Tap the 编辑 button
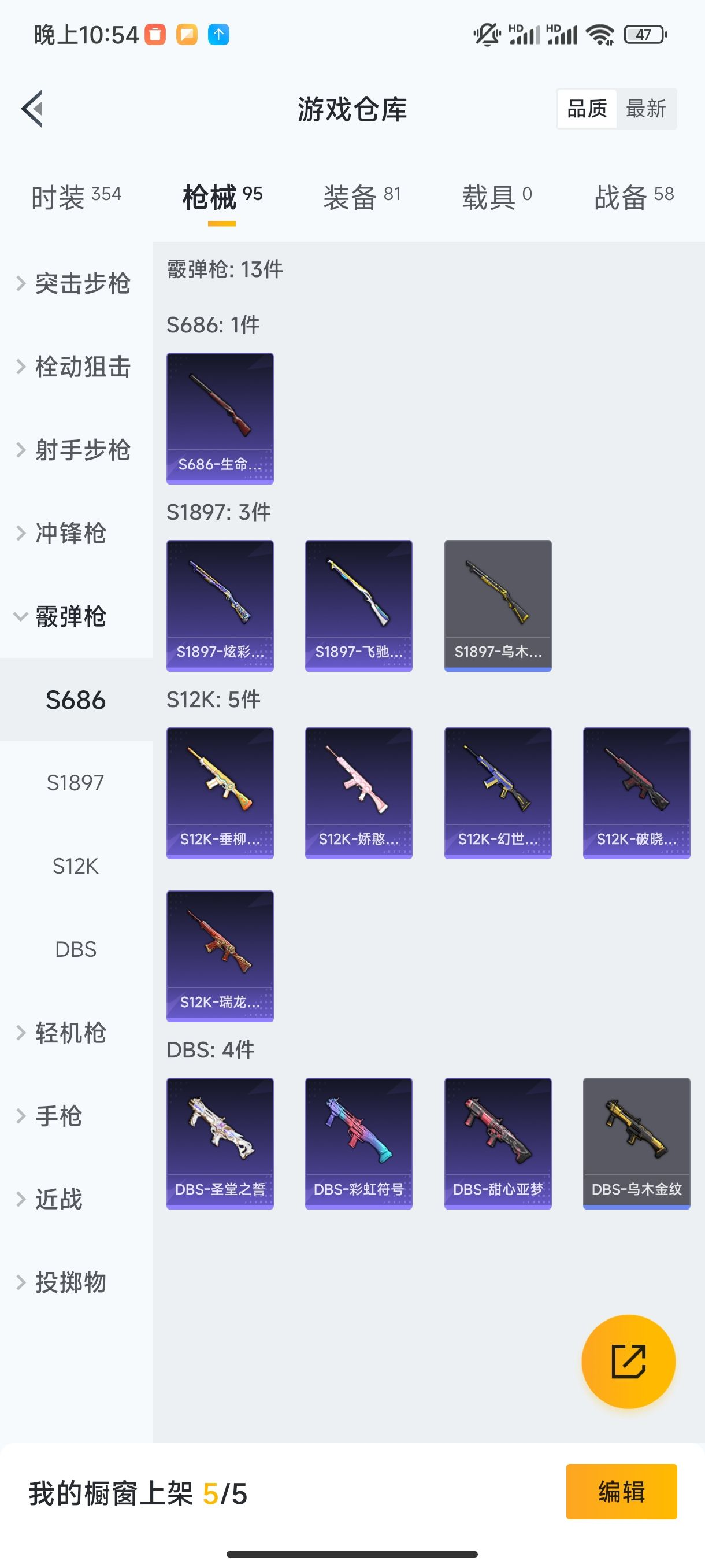705x1568 pixels. [621, 1492]
